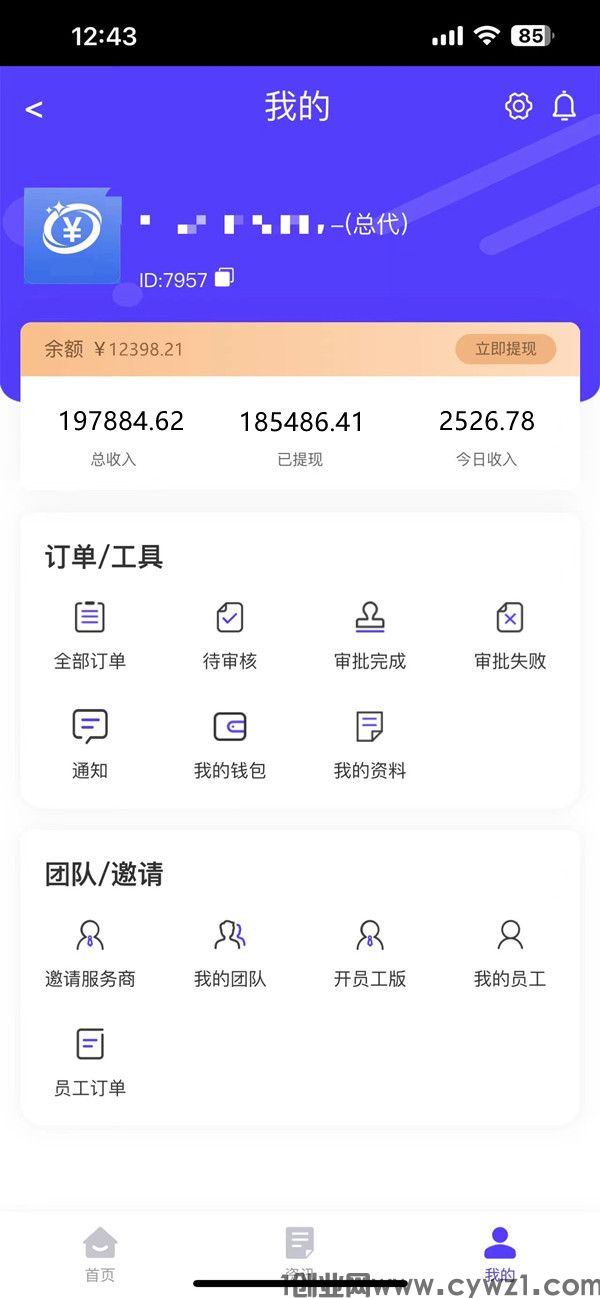Tap 开员工版 employee version
This screenshot has height=1298, width=600.
370,952
